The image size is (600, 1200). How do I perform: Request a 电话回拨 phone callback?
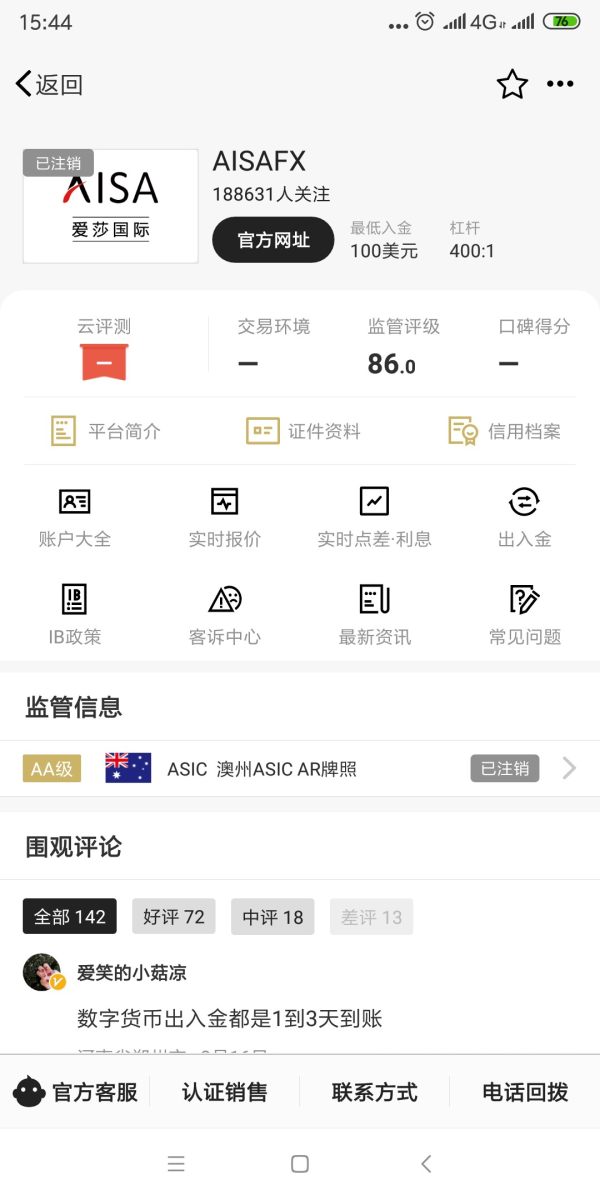(525, 1092)
